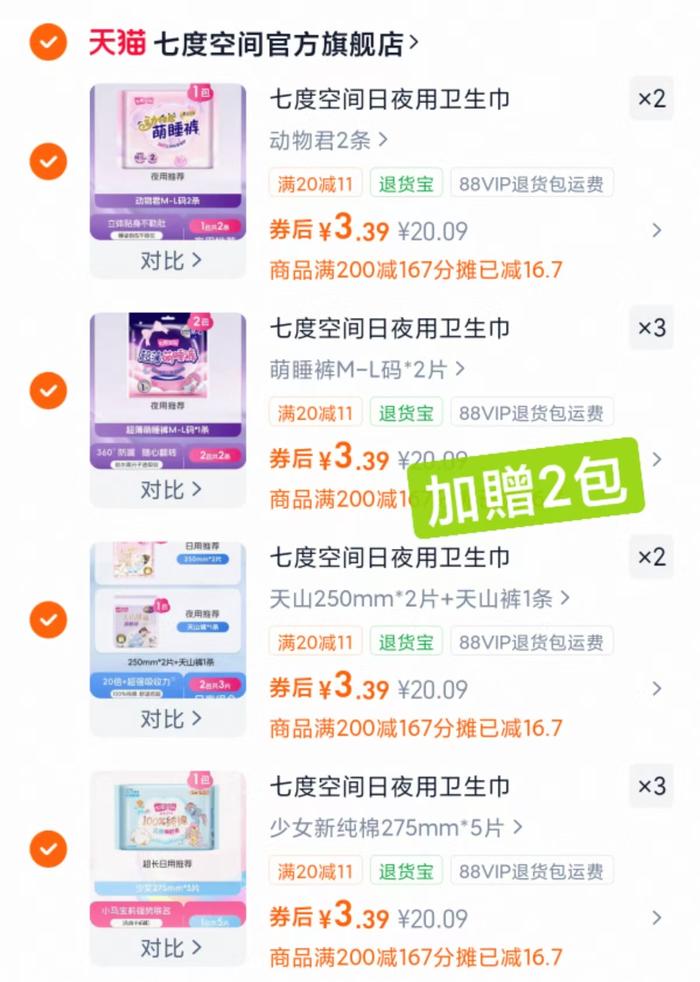Tap 对比 under the 少女新纯棉 product image

click(169, 948)
